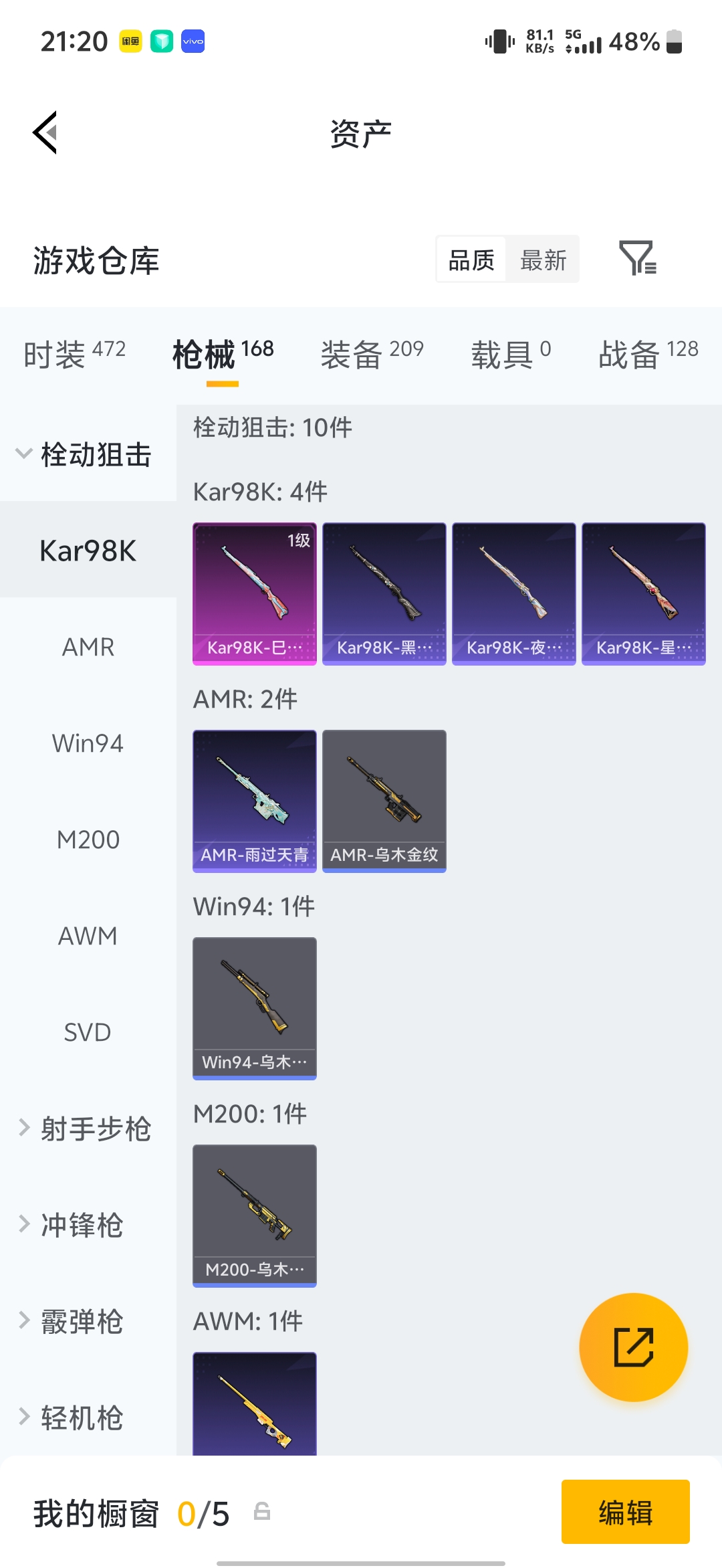The image size is (722, 1568).
Task: Open the level 1 Kar98K-巳 skin card
Action: 255,593
